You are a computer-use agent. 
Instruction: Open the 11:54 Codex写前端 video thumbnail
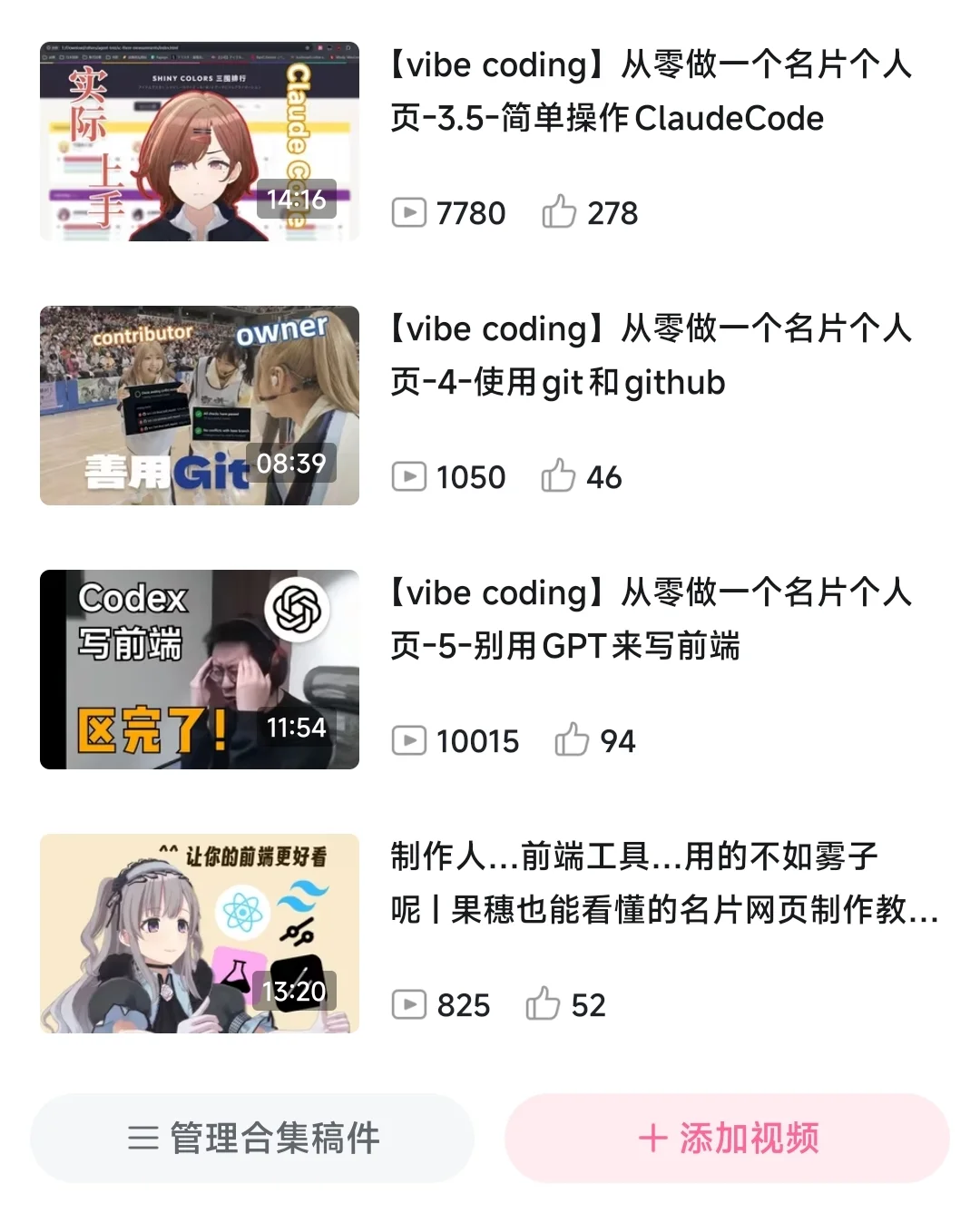pos(200,669)
